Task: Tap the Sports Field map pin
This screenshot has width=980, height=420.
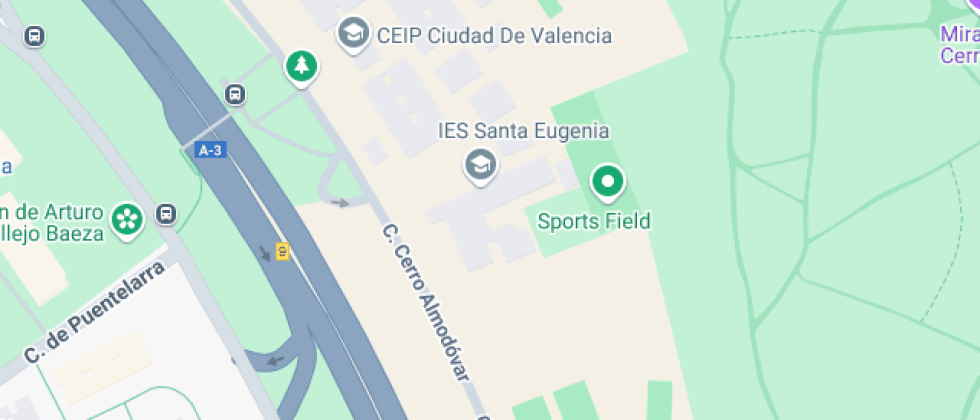Action: pos(607,183)
